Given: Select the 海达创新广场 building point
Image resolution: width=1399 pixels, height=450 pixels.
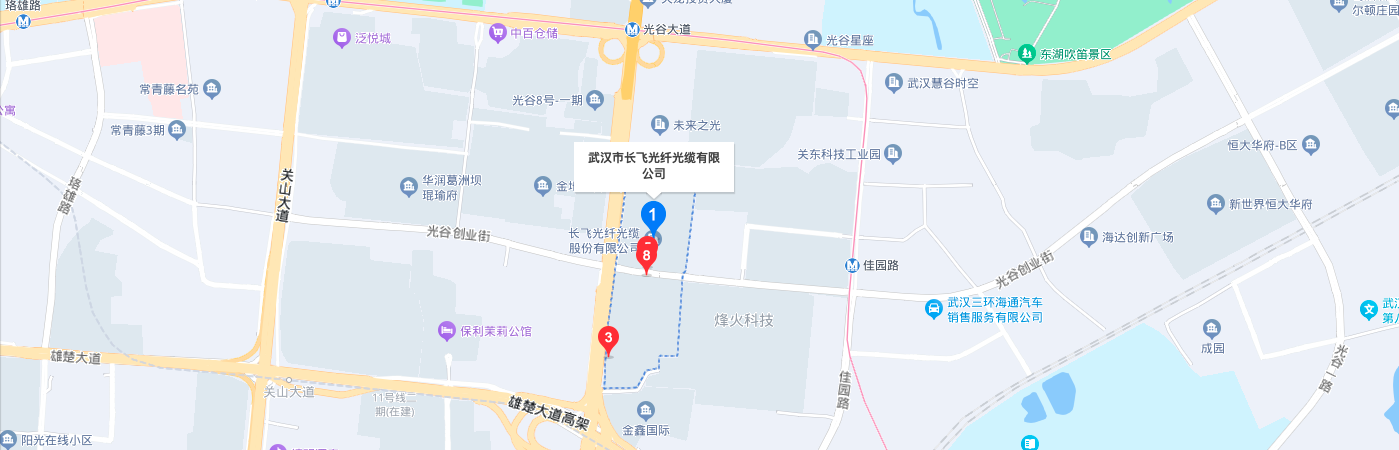Looking at the screenshot, I should click(x=1089, y=237).
